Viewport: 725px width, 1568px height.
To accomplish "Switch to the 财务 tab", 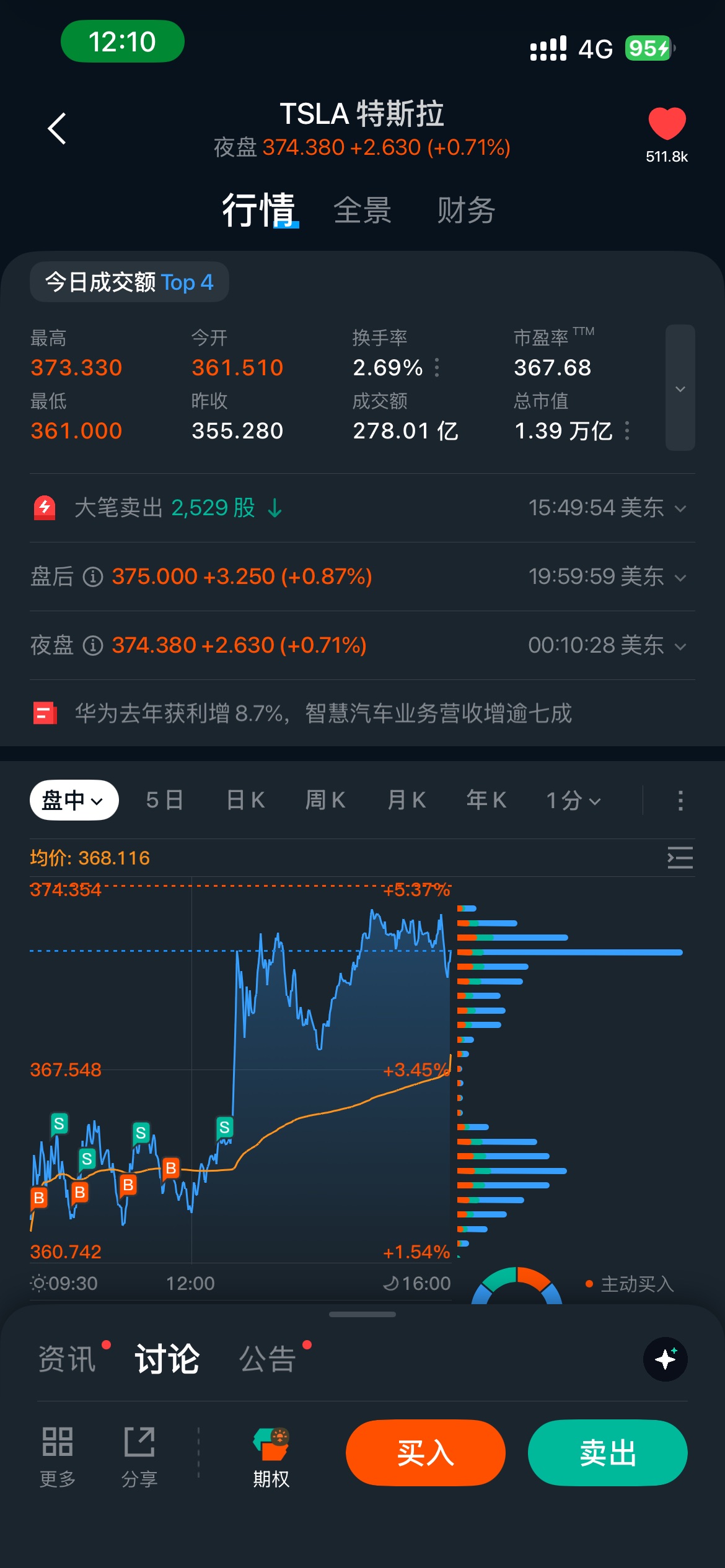I will 466,211.
